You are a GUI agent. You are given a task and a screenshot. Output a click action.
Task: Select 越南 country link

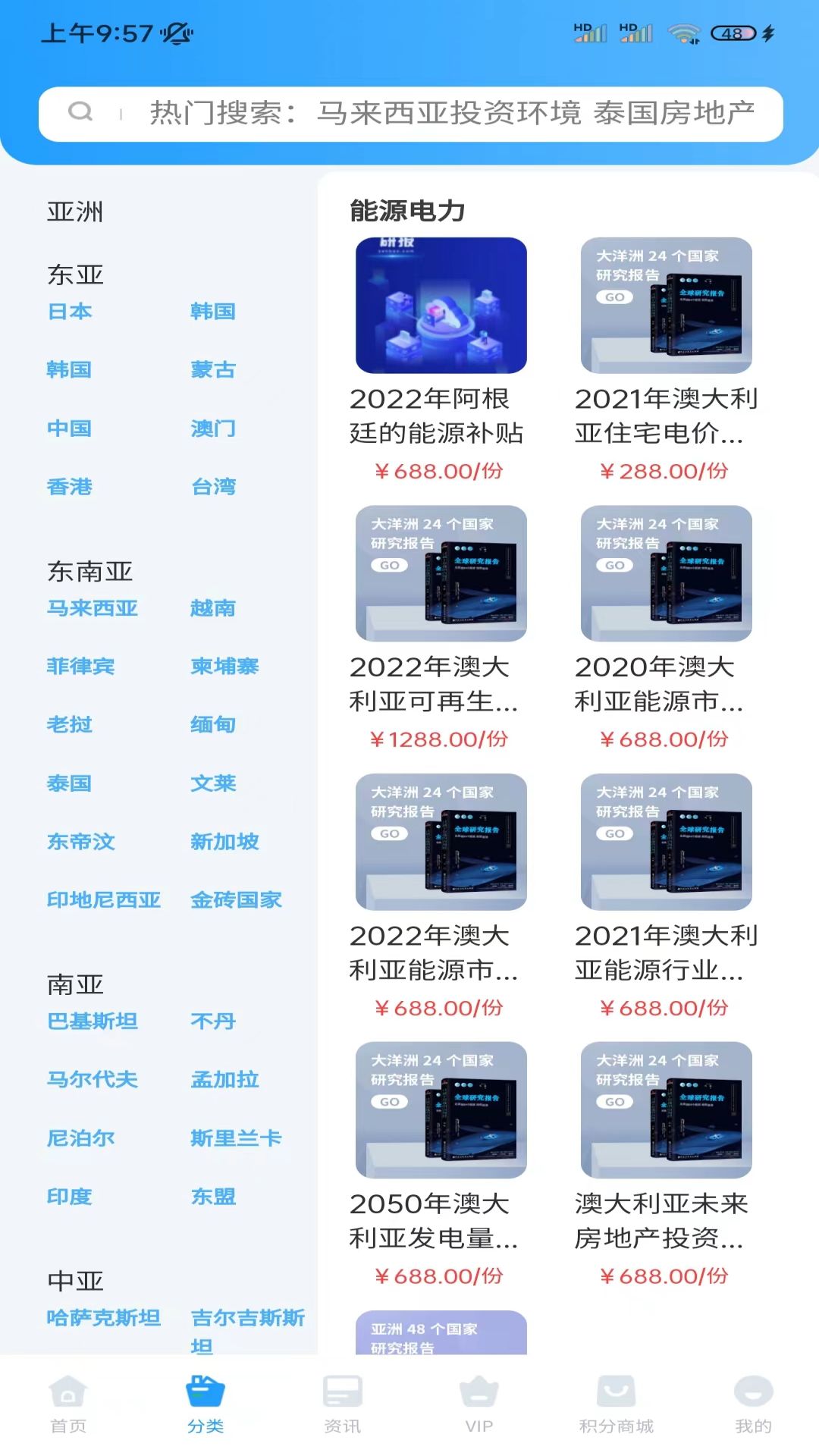213,608
